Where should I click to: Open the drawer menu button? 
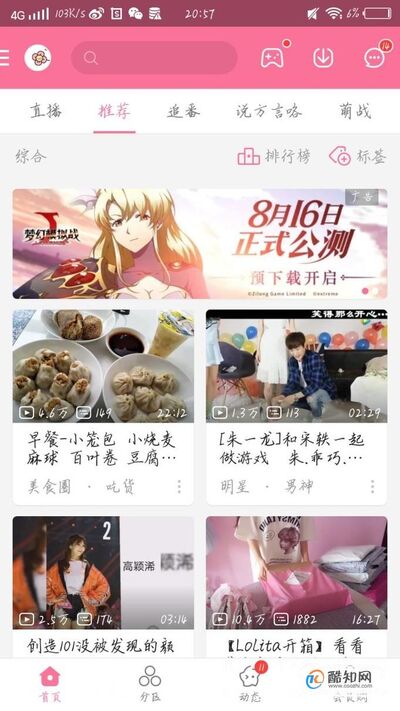(5, 58)
